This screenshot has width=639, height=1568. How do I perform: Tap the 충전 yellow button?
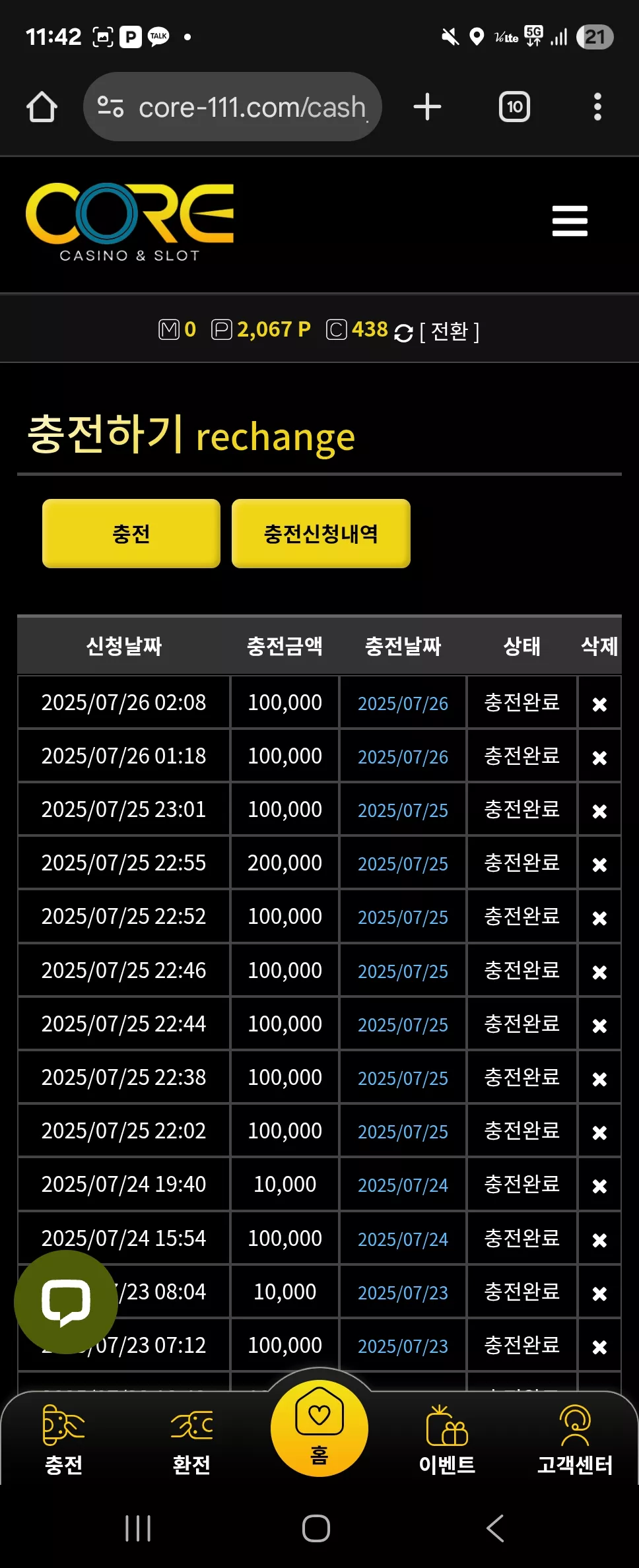131,533
